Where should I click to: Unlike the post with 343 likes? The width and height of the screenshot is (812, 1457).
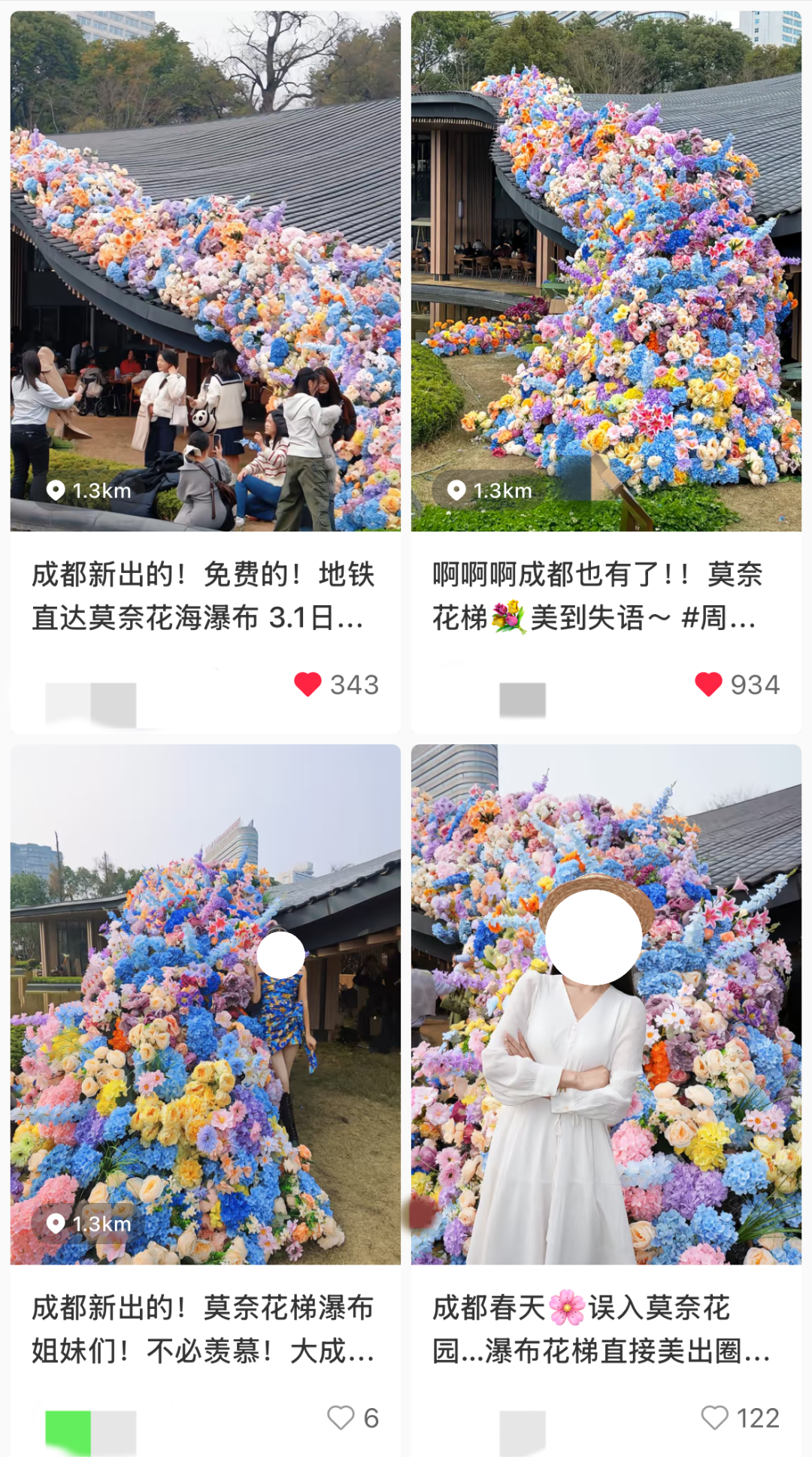tap(308, 684)
